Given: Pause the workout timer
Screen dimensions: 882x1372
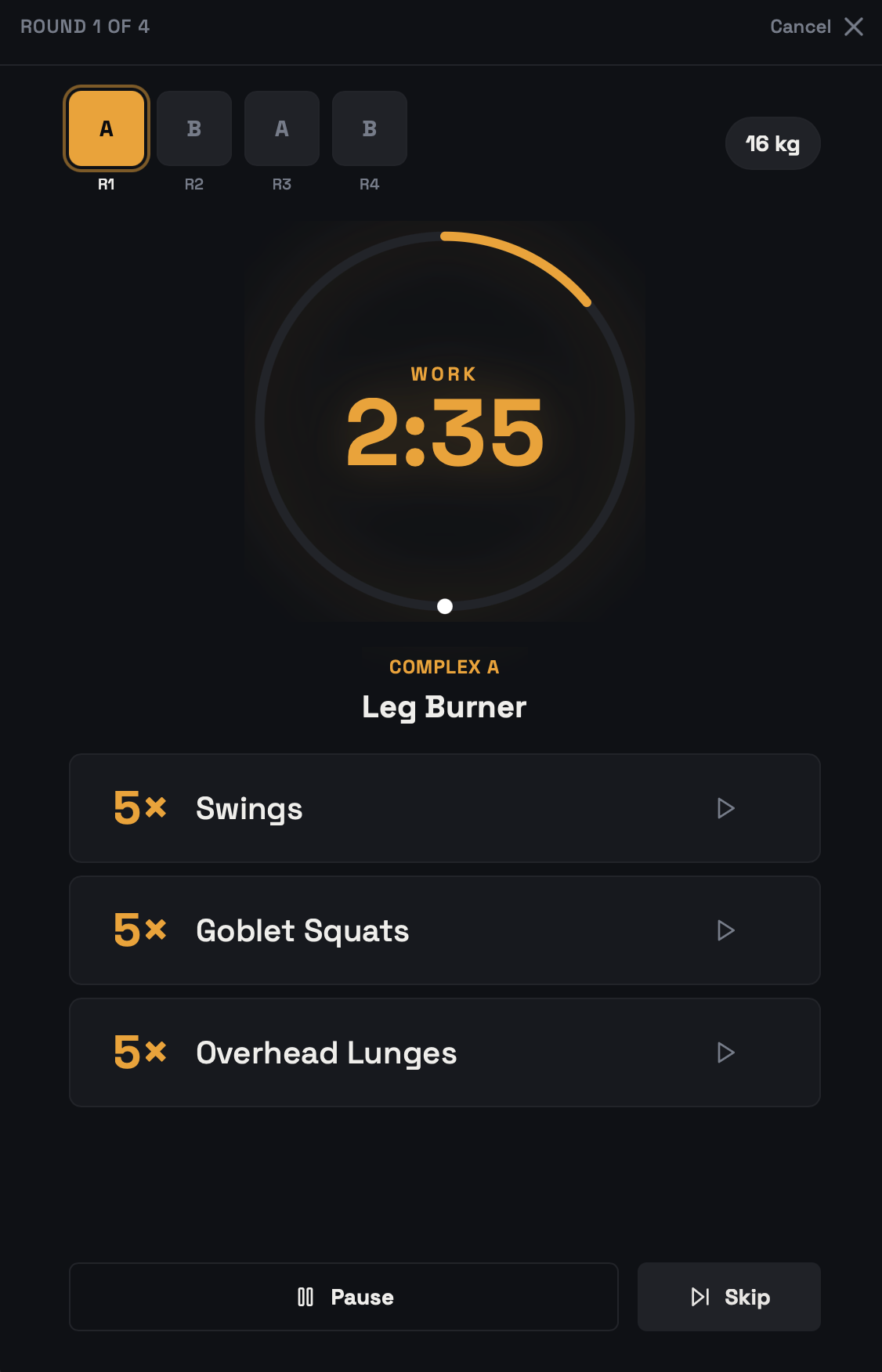Looking at the screenshot, I should pyautogui.click(x=344, y=1296).
